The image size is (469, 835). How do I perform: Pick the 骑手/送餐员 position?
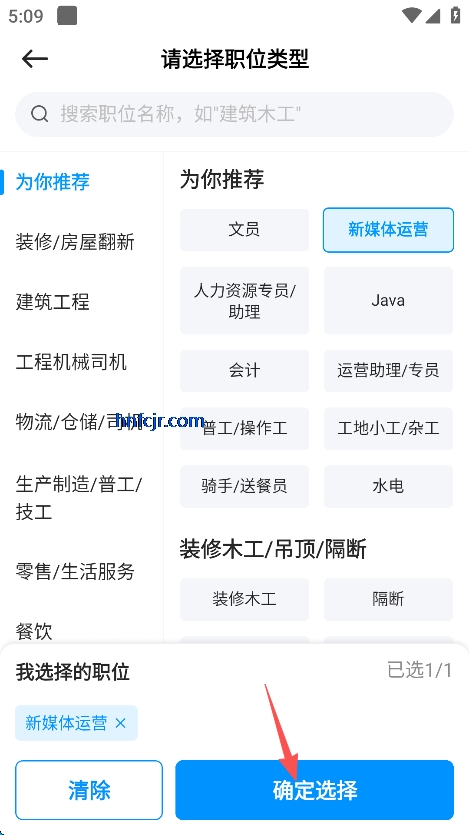[x=244, y=486]
